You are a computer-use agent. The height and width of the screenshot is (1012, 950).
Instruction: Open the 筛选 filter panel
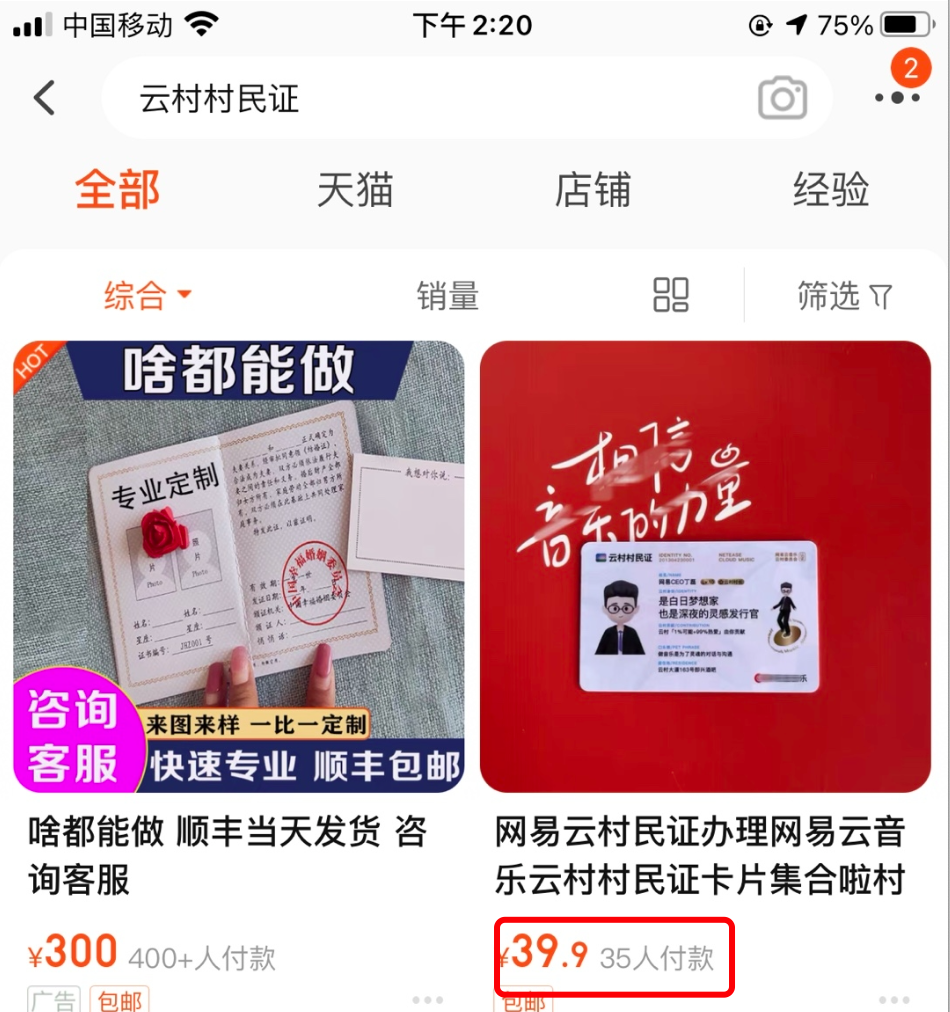point(844,295)
